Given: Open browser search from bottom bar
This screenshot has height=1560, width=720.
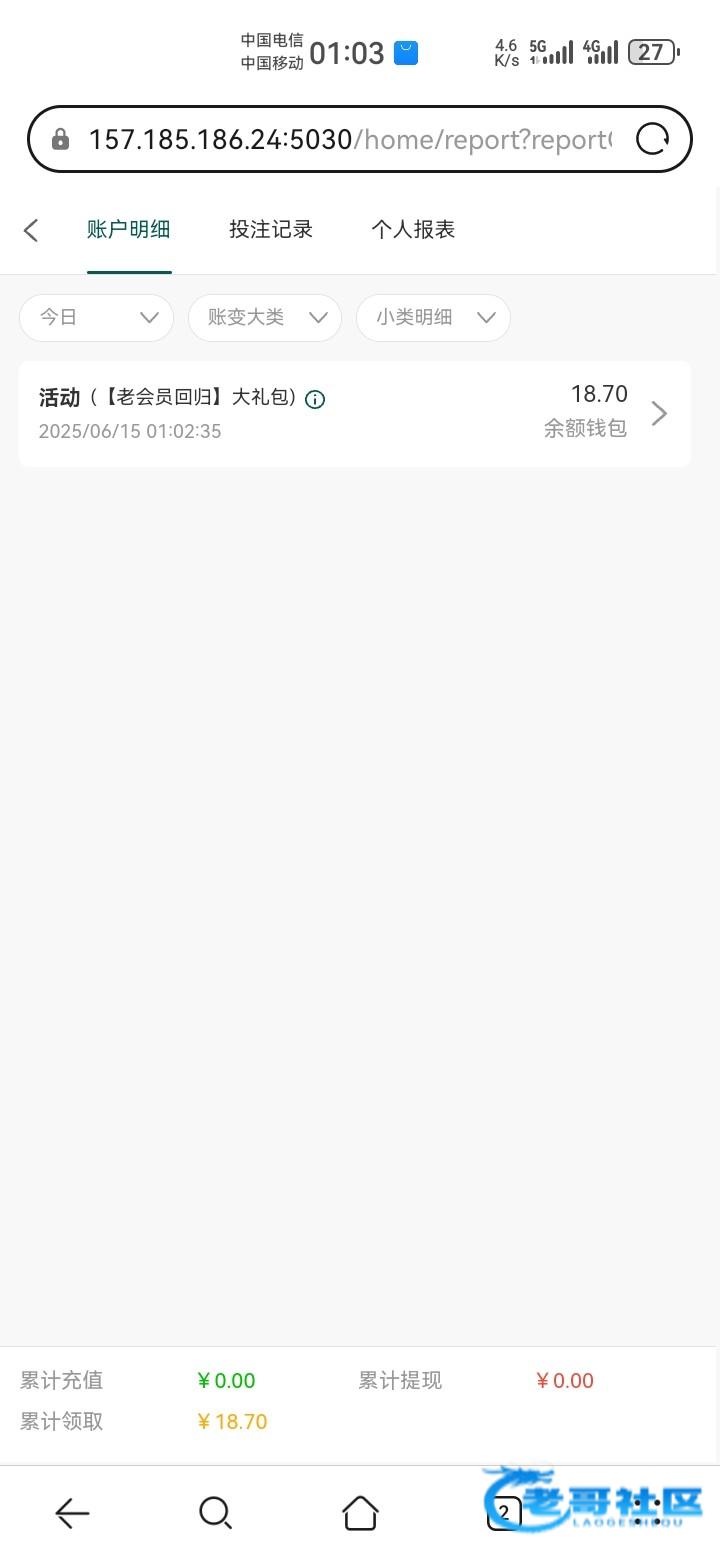Looking at the screenshot, I should coord(215,1513).
